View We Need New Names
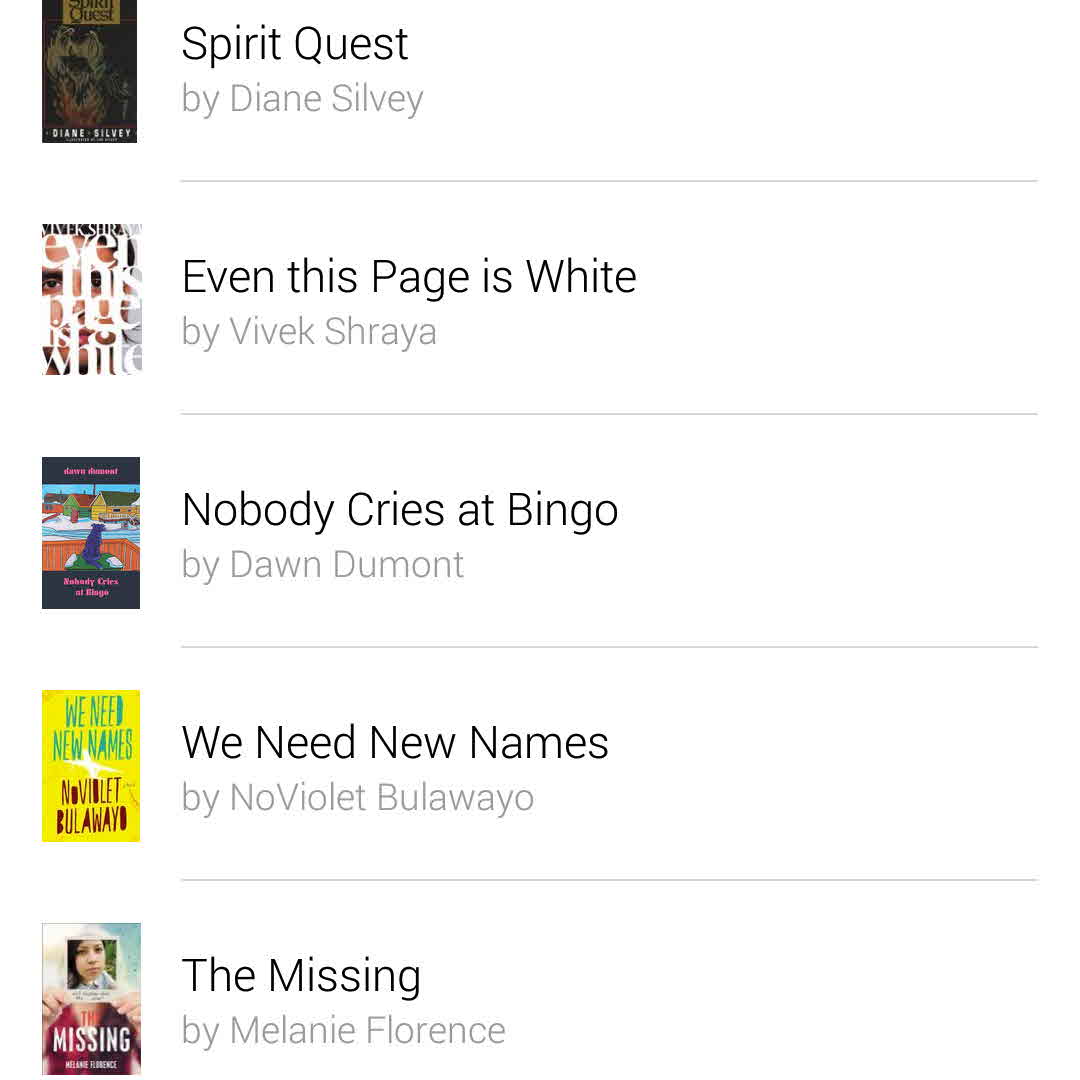 point(394,744)
